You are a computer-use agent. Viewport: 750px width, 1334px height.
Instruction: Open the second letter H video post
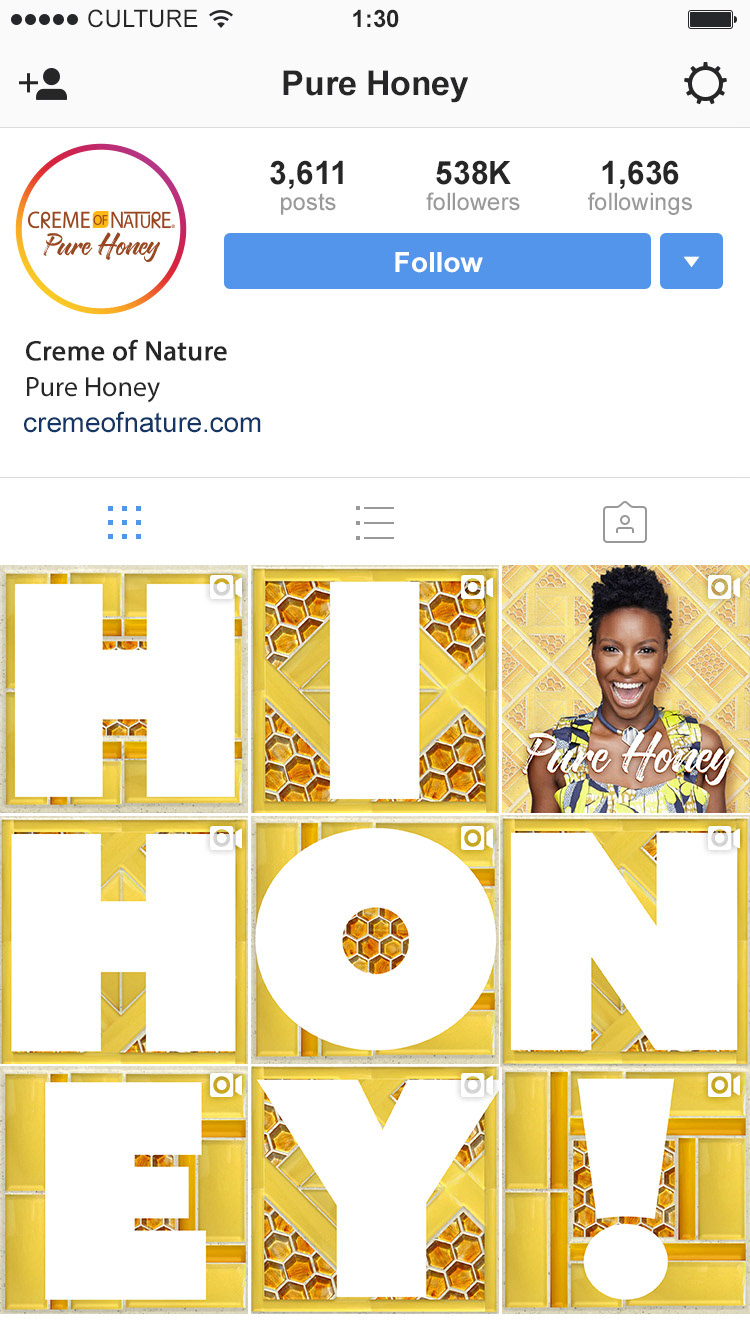click(124, 940)
